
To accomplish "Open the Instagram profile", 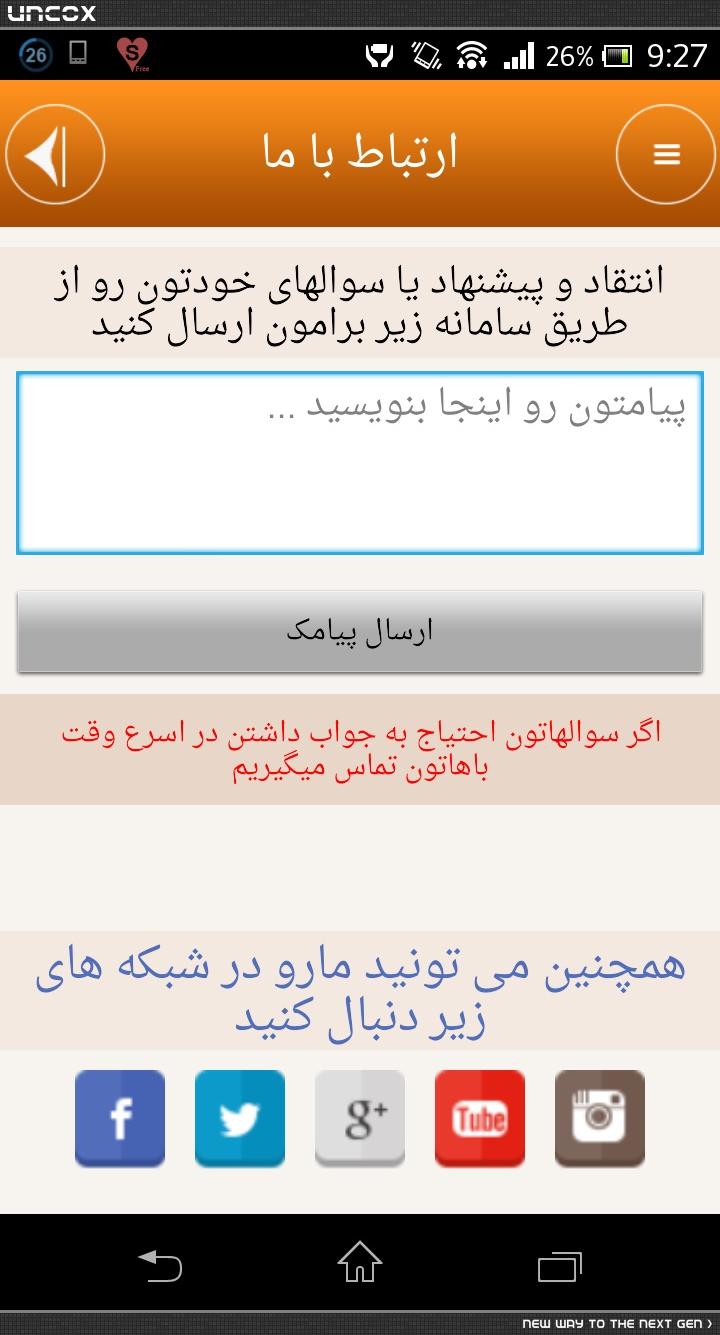I will [600, 1118].
